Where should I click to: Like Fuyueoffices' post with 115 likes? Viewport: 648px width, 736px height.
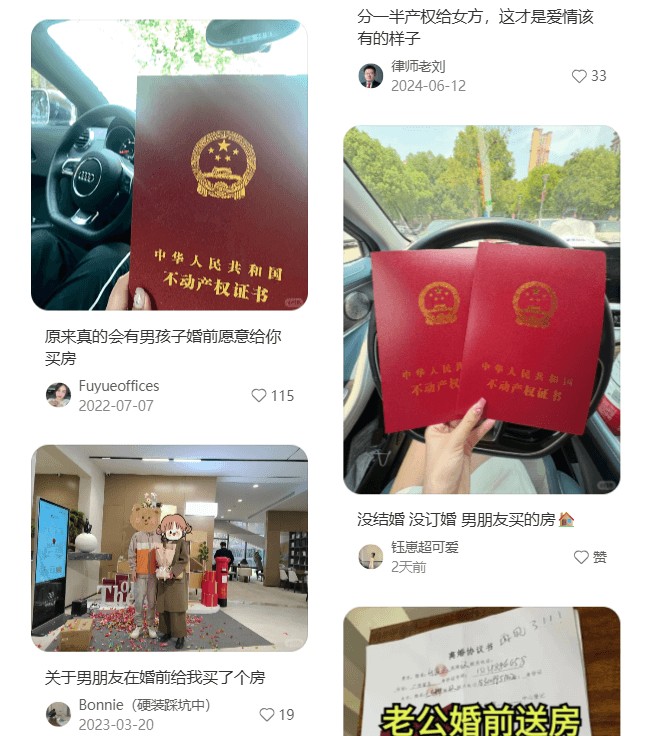(x=259, y=396)
